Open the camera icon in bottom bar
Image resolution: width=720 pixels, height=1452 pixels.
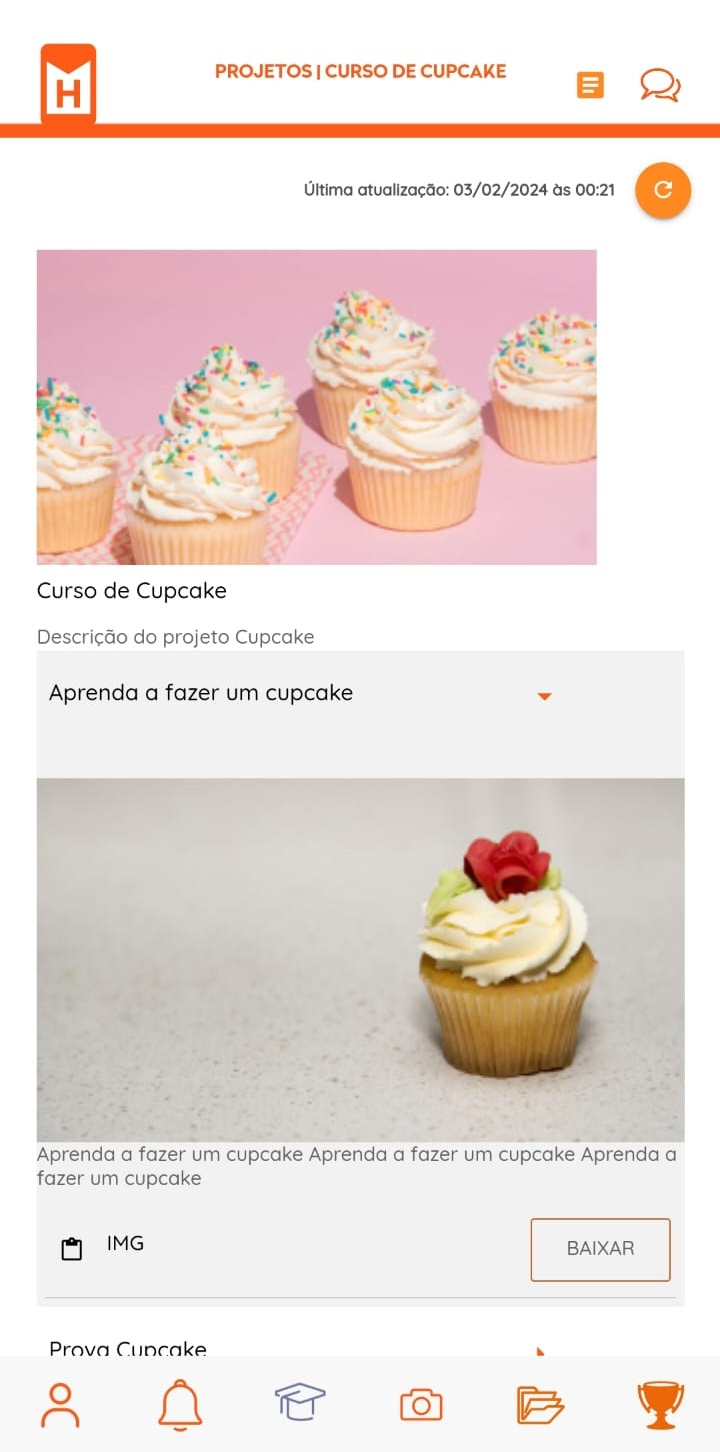(420, 1405)
